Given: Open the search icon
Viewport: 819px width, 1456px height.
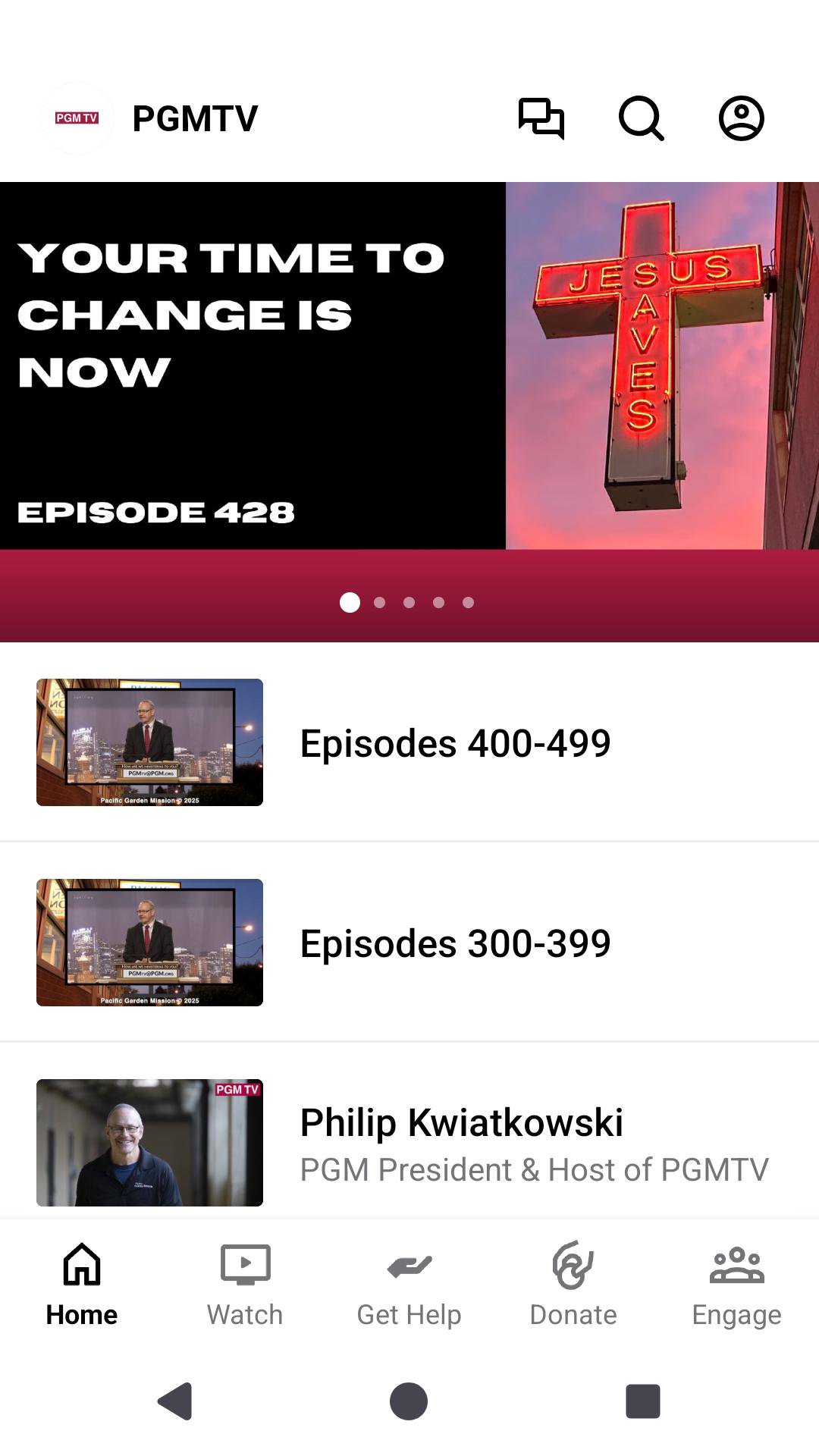Looking at the screenshot, I should pos(642,118).
